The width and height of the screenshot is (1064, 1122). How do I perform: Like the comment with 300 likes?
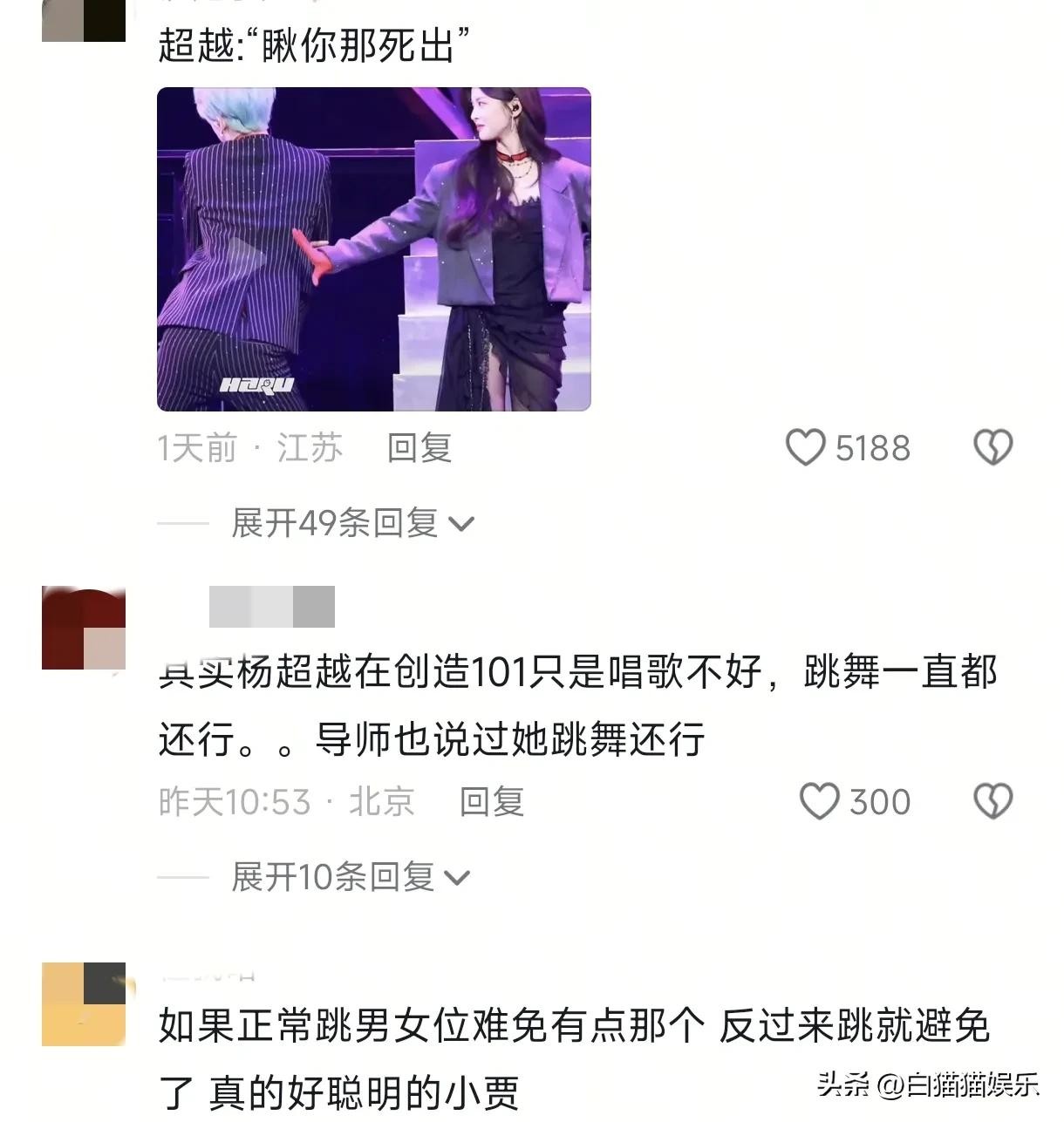click(819, 801)
